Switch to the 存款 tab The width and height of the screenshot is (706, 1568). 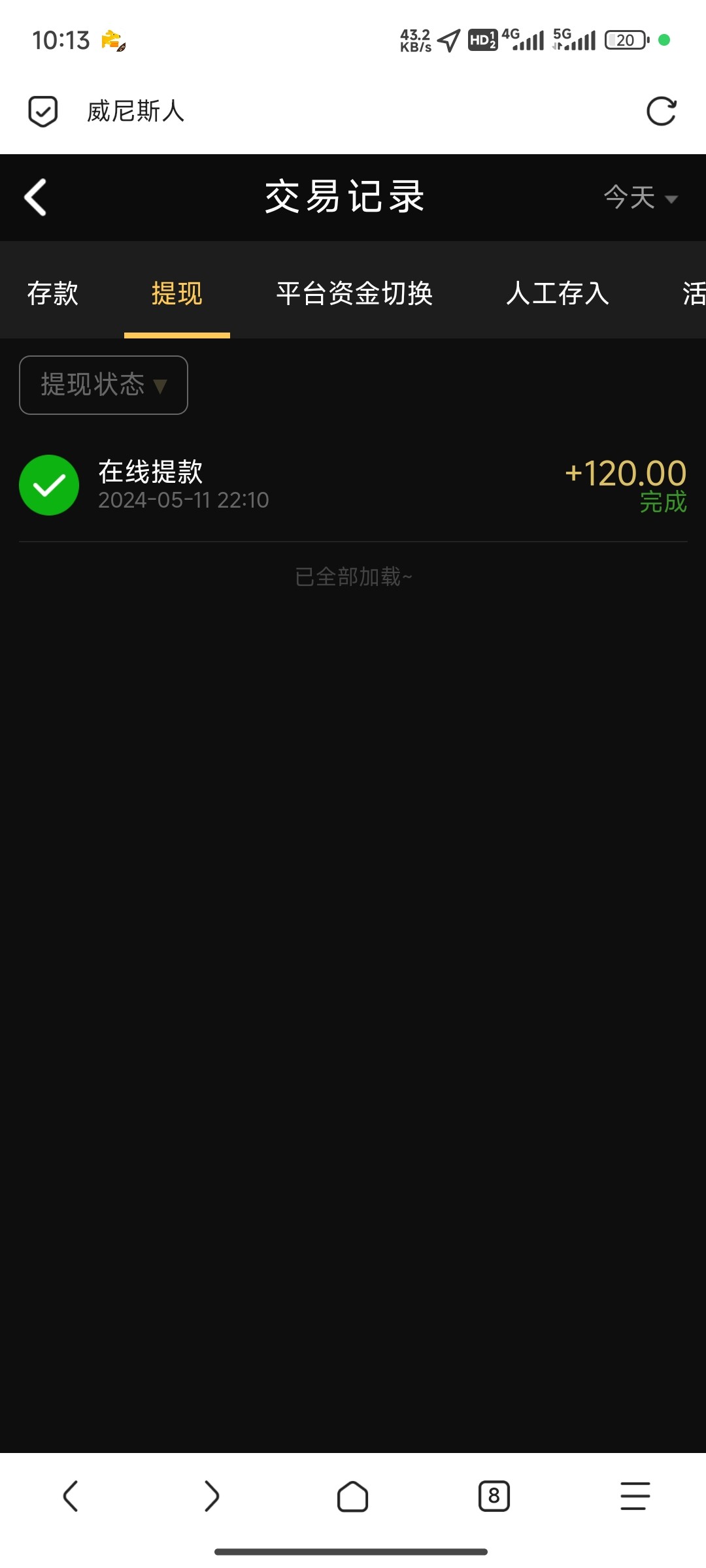coord(53,293)
